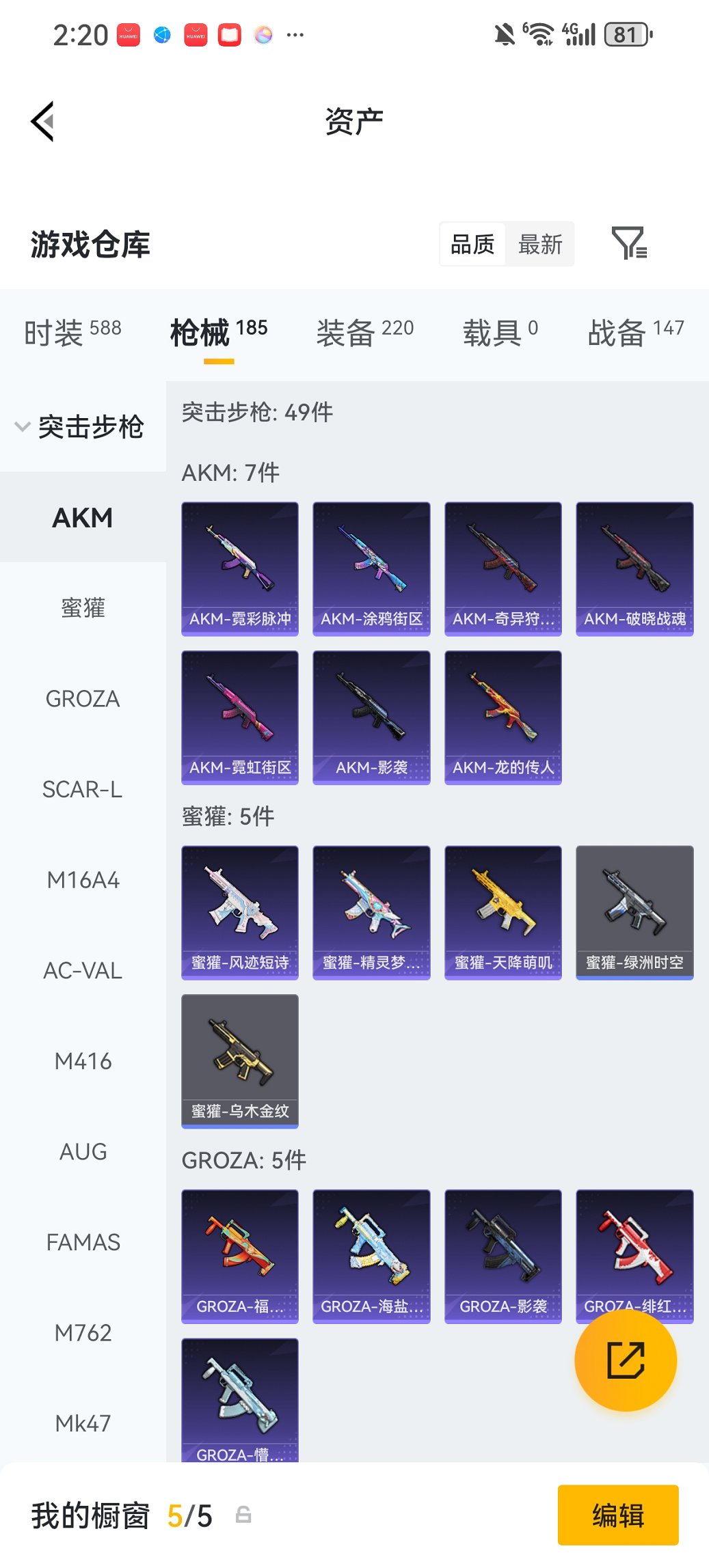Viewport: 709px width, 1568px height.
Task: Select GROZA in the sidebar
Action: pos(82,699)
